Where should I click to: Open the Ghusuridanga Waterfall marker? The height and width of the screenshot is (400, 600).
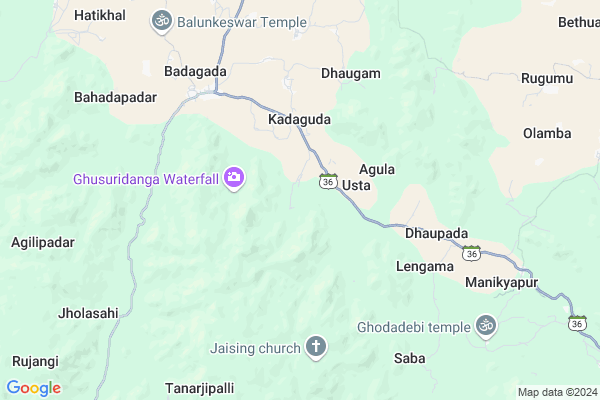click(x=234, y=178)
